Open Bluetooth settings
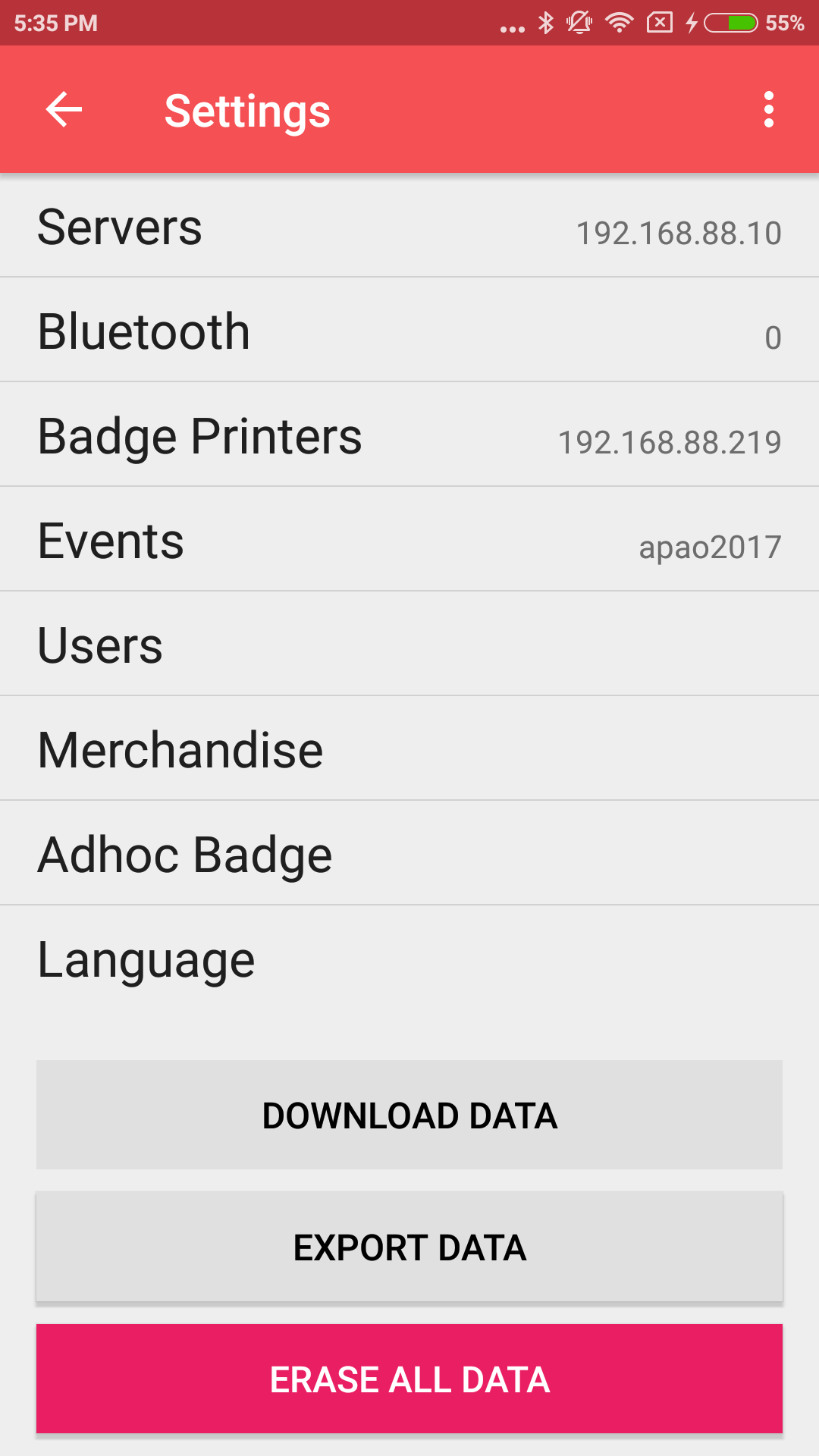819x1456 pixels. click(409, 331)
